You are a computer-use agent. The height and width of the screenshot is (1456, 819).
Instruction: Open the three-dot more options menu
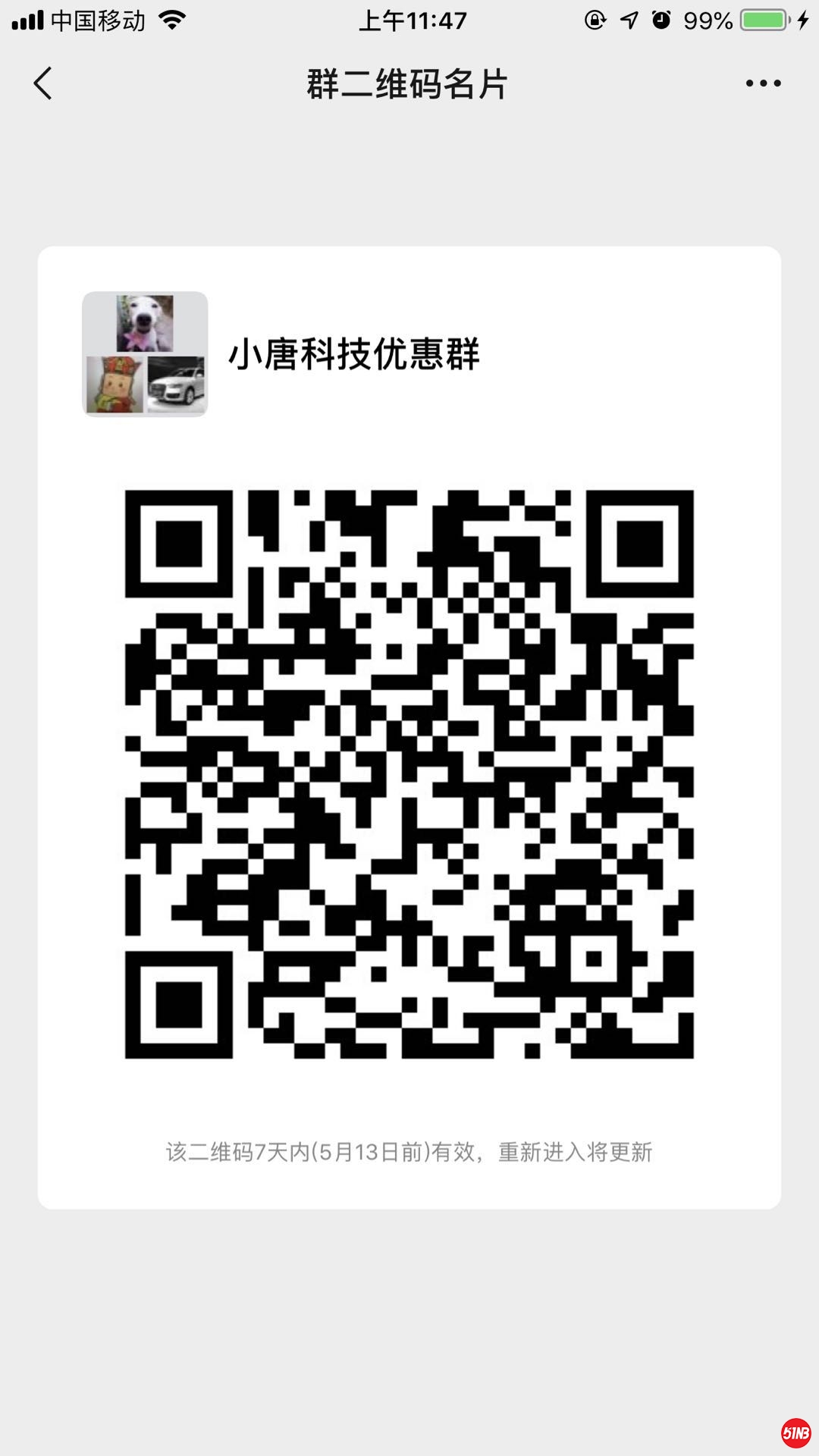click(x=763, y=83)
